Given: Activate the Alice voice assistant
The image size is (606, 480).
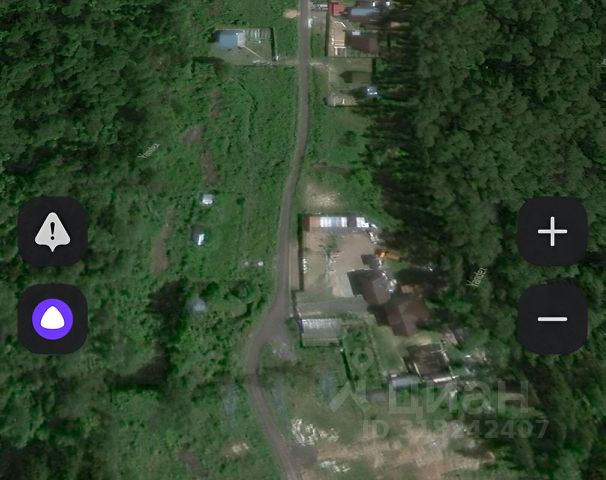Looking at the screenshot, I should [52, 319].
